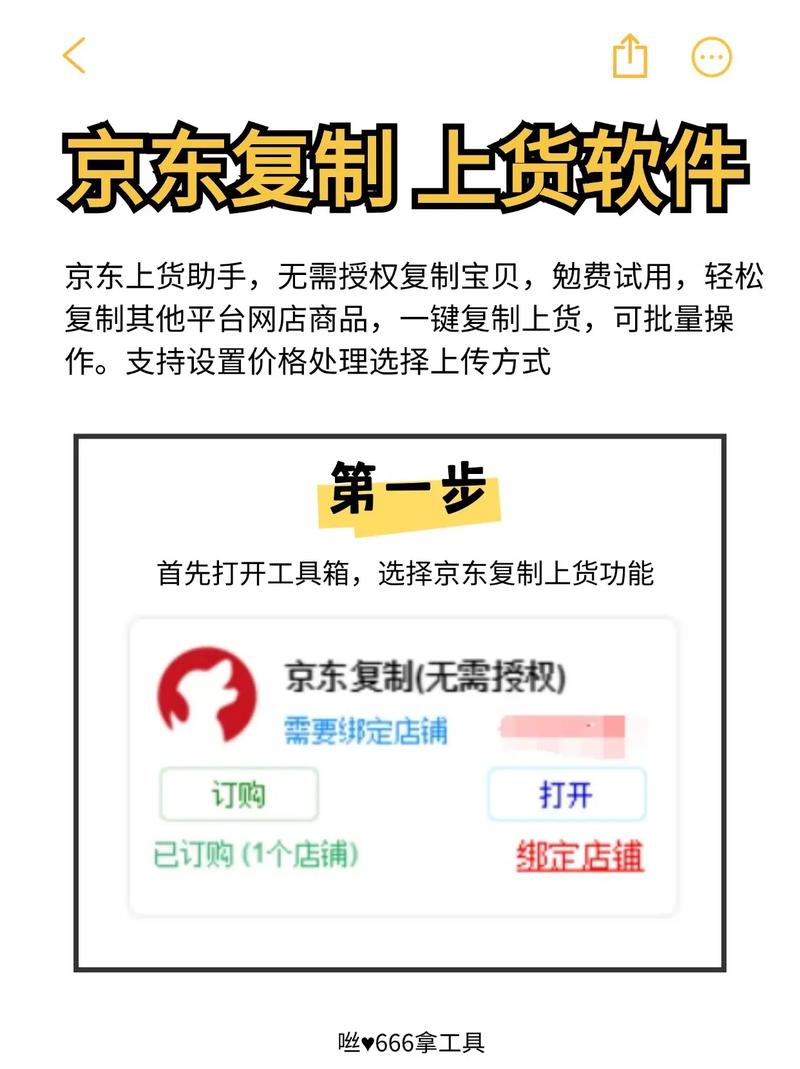Tap the circled ellipsis more-options icon
The image size is (800, 1069).
coord(711,57)
